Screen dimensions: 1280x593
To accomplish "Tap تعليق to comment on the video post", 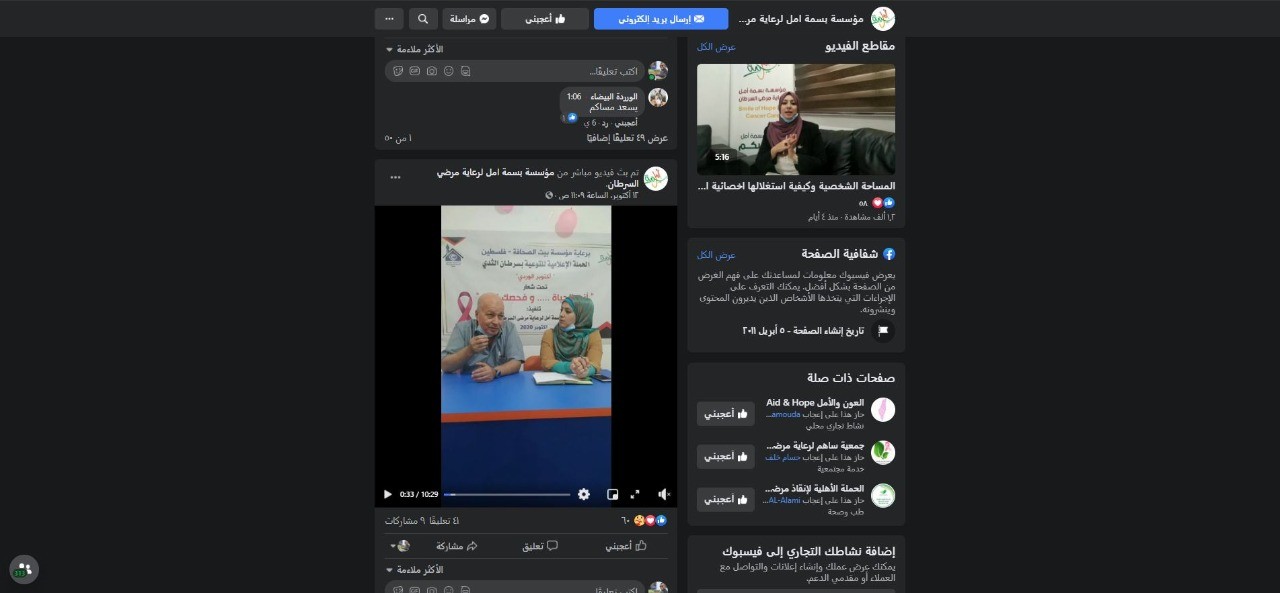I will 540,546.
